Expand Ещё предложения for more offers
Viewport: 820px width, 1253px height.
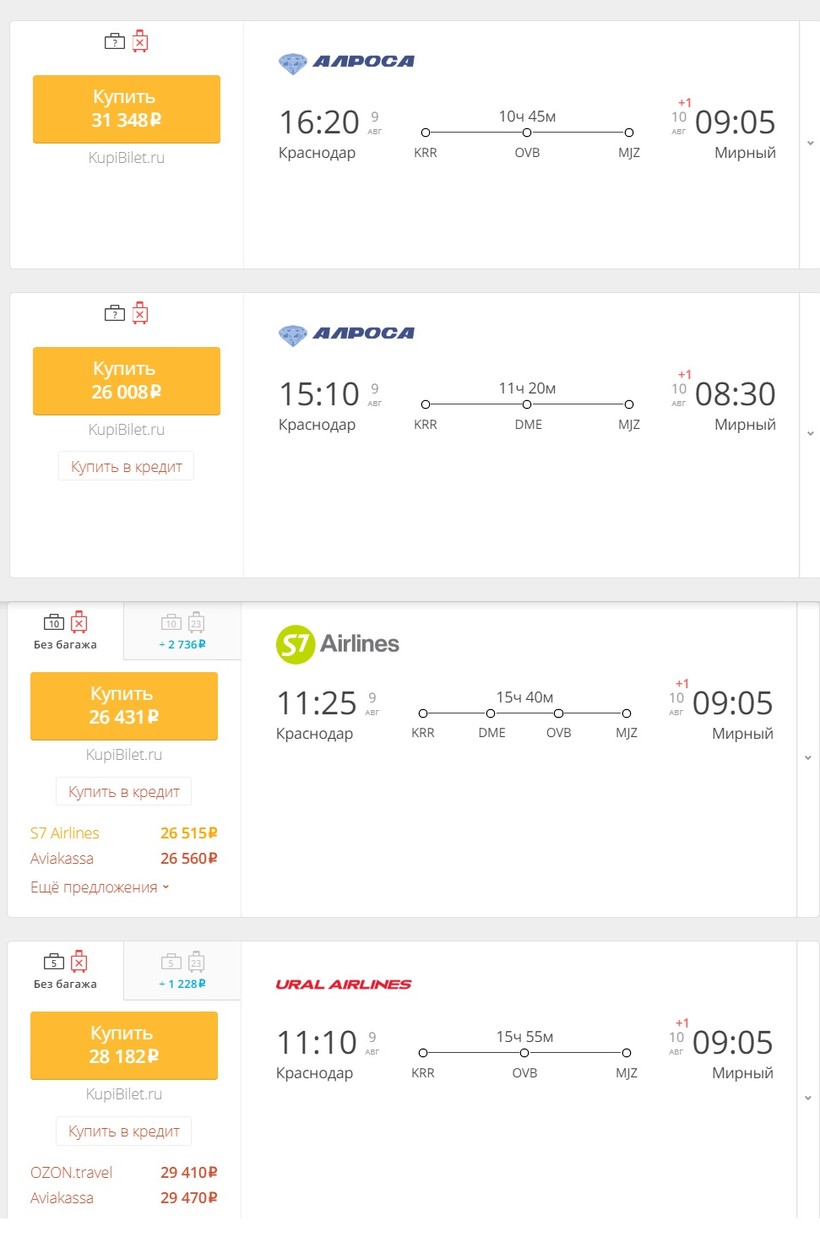point(100,888)
